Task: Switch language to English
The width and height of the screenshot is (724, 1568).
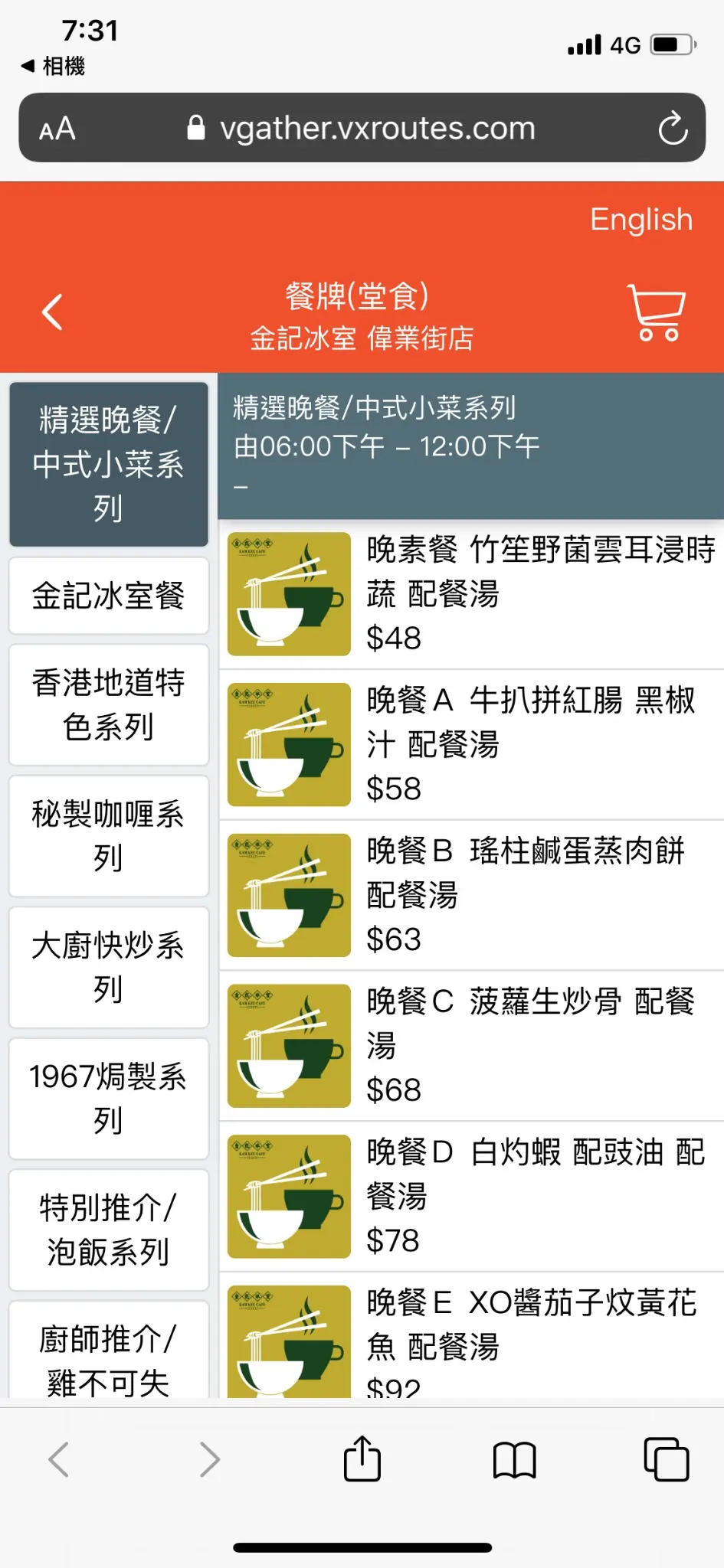Action: (x=640, y=220)
